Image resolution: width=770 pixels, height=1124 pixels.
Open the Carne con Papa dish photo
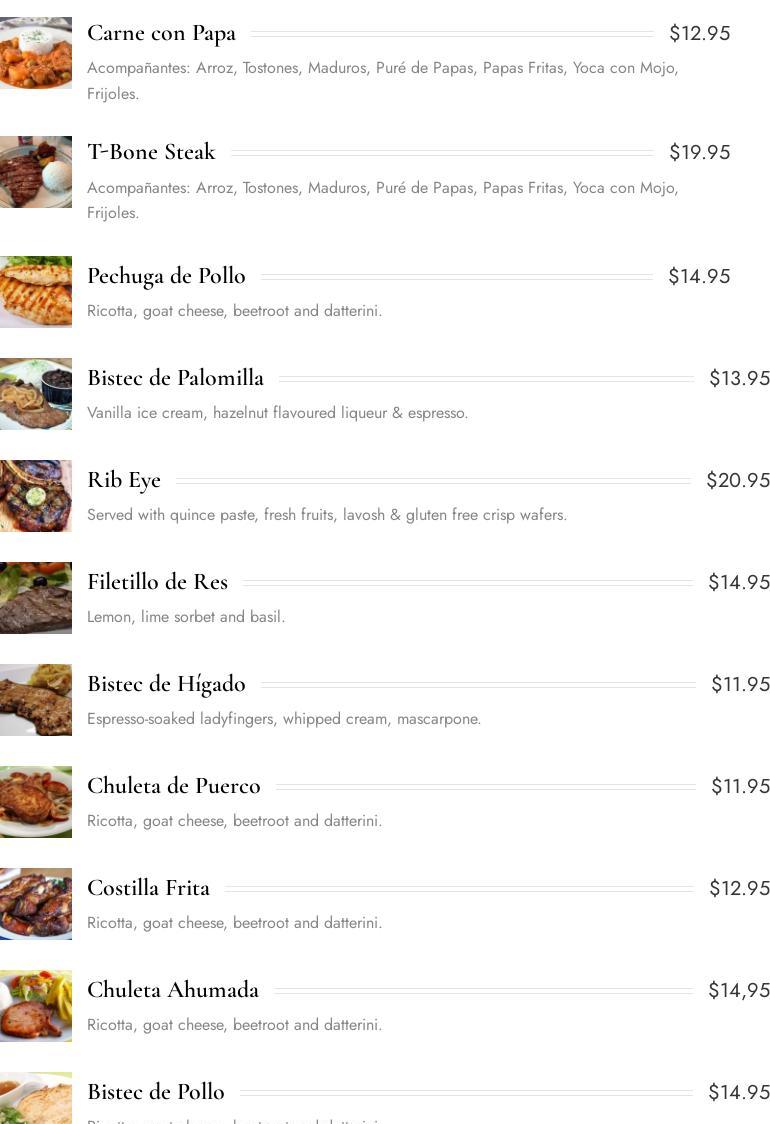point(36,53)
